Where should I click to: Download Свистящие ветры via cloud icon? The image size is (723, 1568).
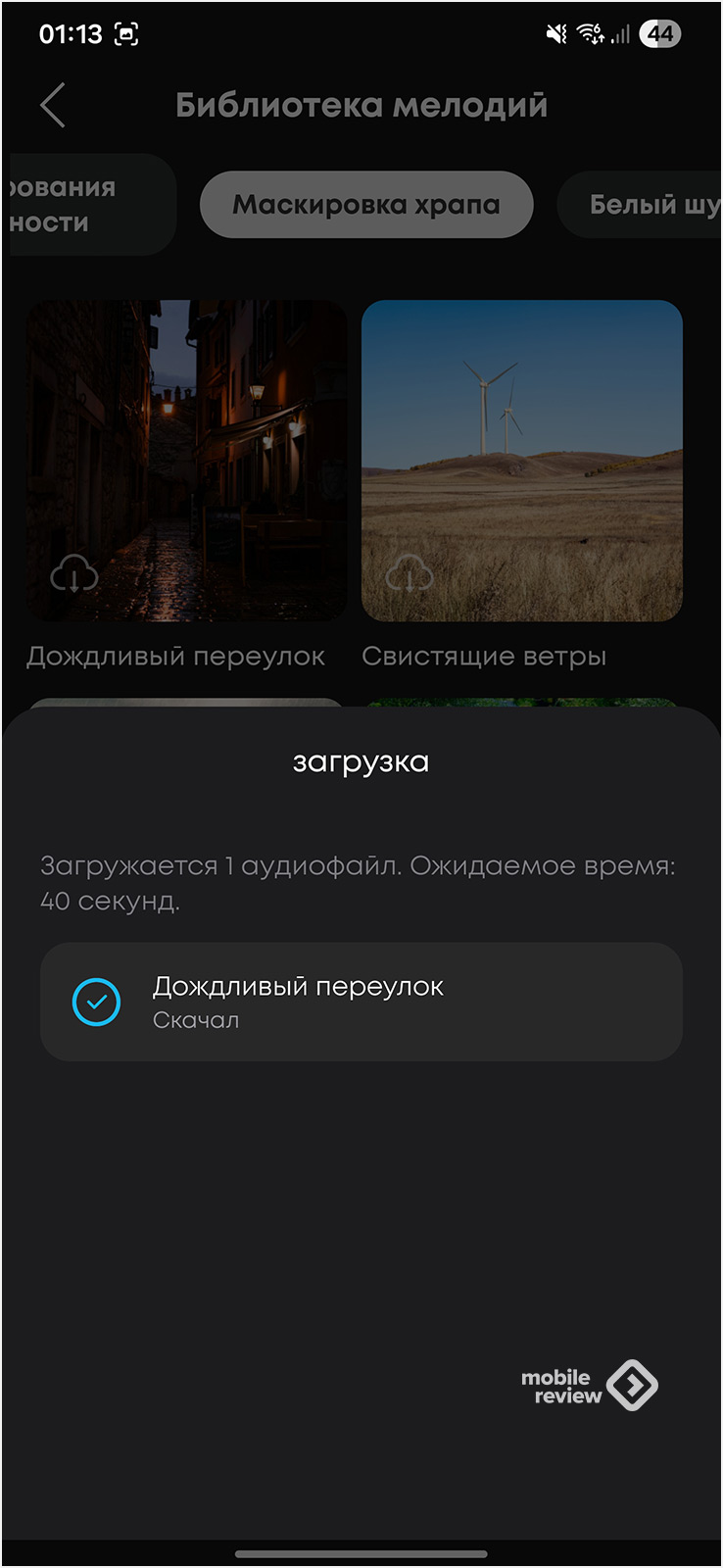click(410, 574)
